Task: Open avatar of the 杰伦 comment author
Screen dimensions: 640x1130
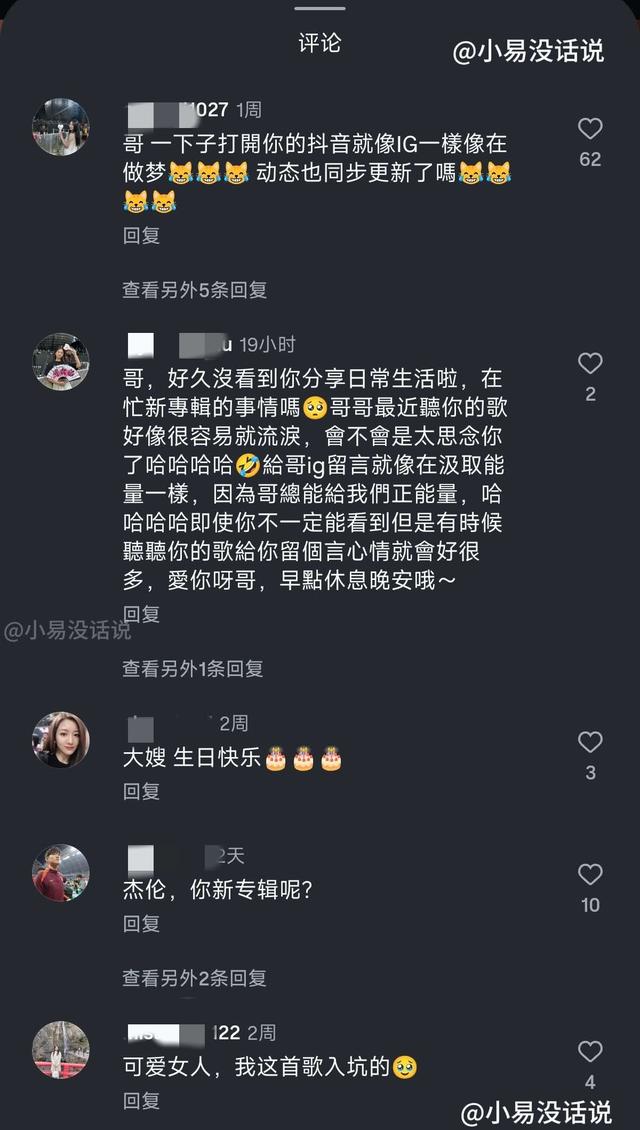Action: [x=61, y=873]
